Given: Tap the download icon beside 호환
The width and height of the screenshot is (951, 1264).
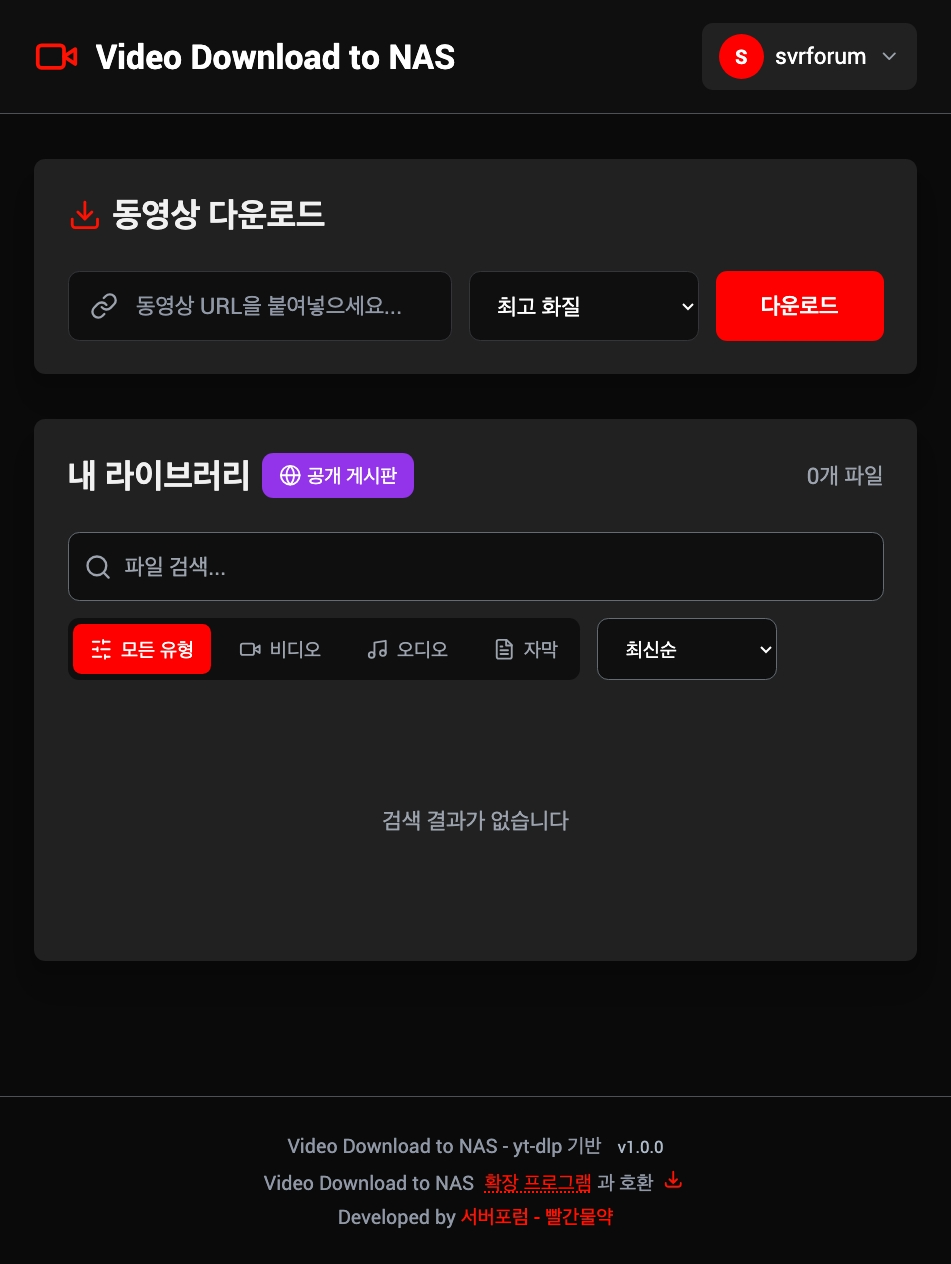Looking at the screenshot, I should (674, 1181).
